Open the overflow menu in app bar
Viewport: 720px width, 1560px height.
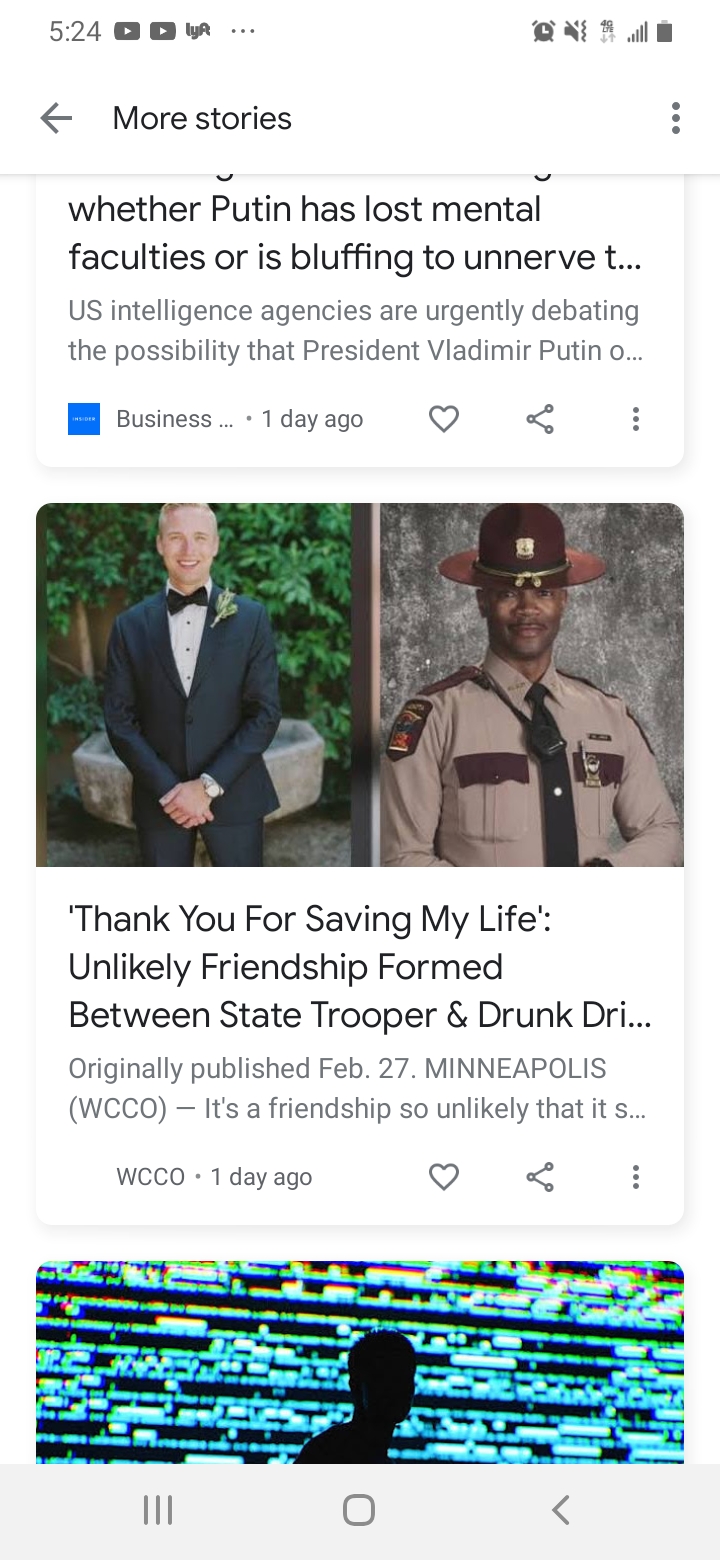pyautogui.click(x=676, y=118)
